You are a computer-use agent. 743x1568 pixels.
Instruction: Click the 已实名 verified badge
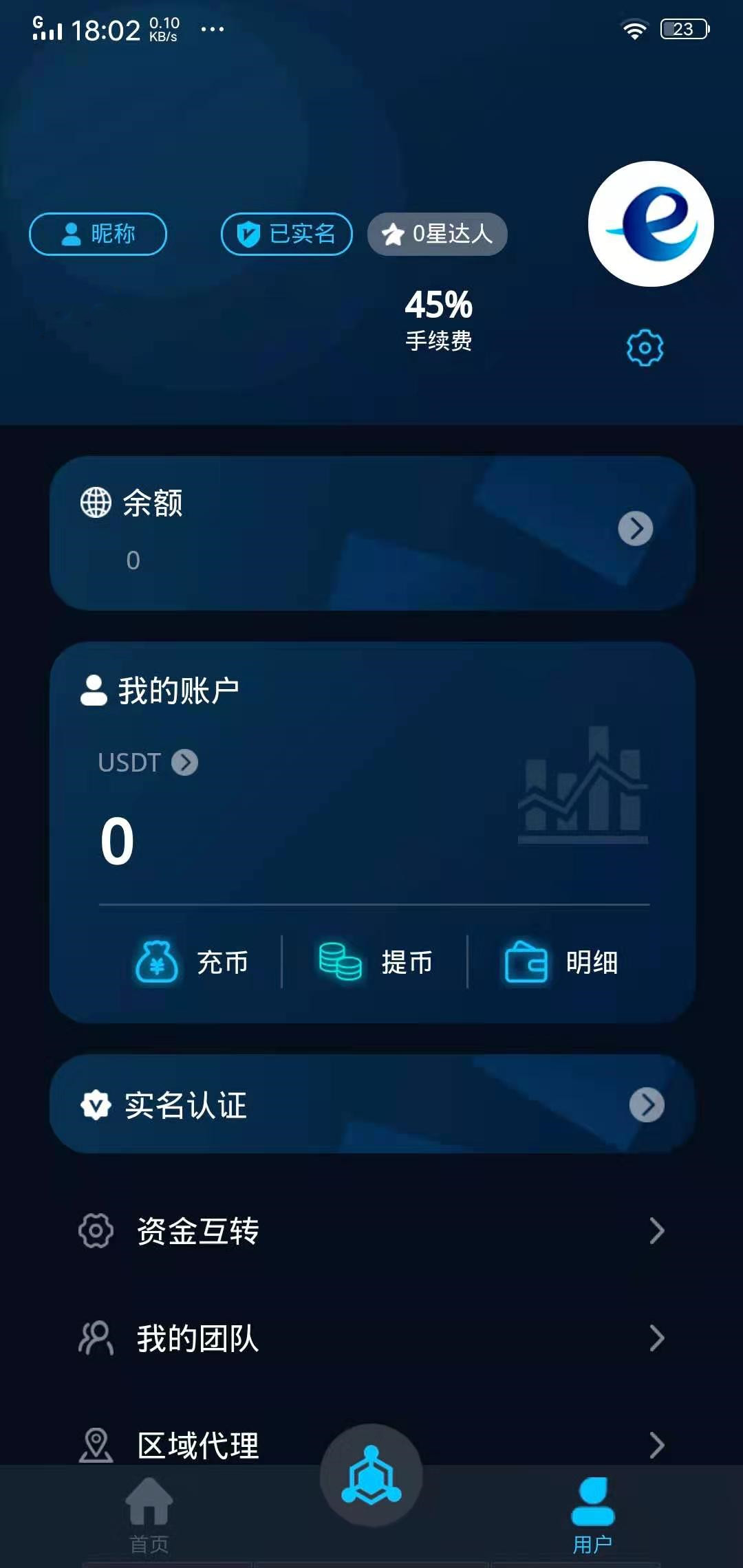(286, 234)
